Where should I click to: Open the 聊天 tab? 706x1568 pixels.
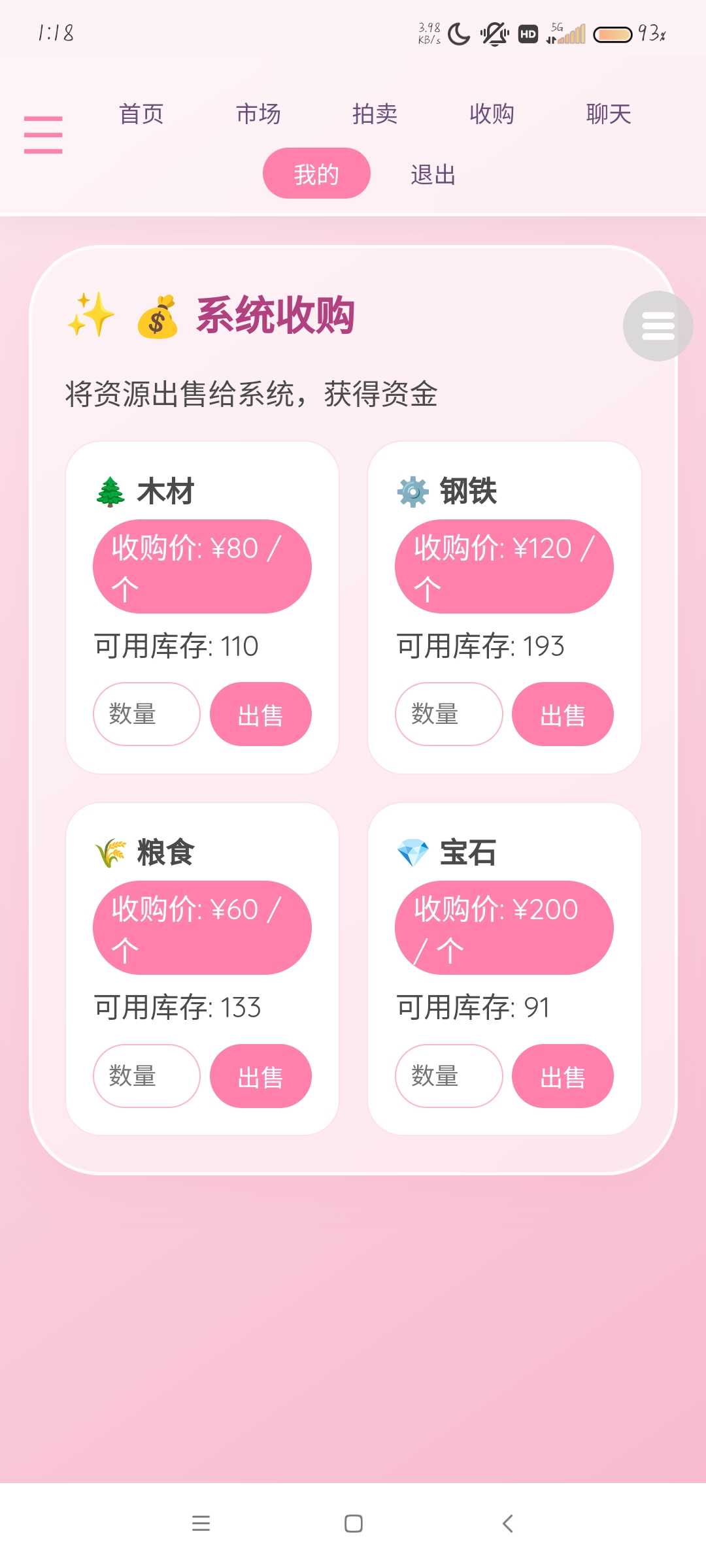point(608,114)
